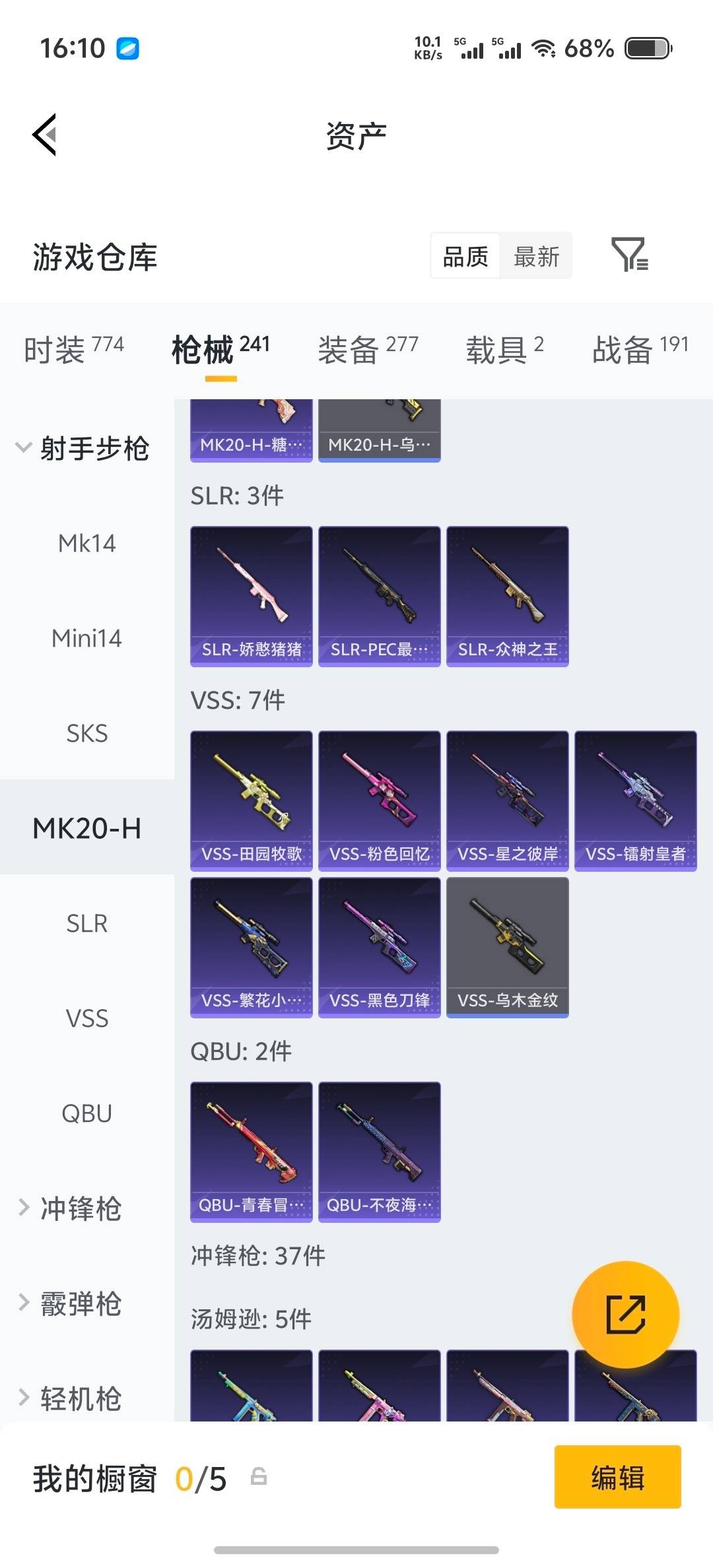The image size is (713, 1568).
Task: Select the MK20-H sidebar category
Action: pyautogui.click(x=88, y=828)
